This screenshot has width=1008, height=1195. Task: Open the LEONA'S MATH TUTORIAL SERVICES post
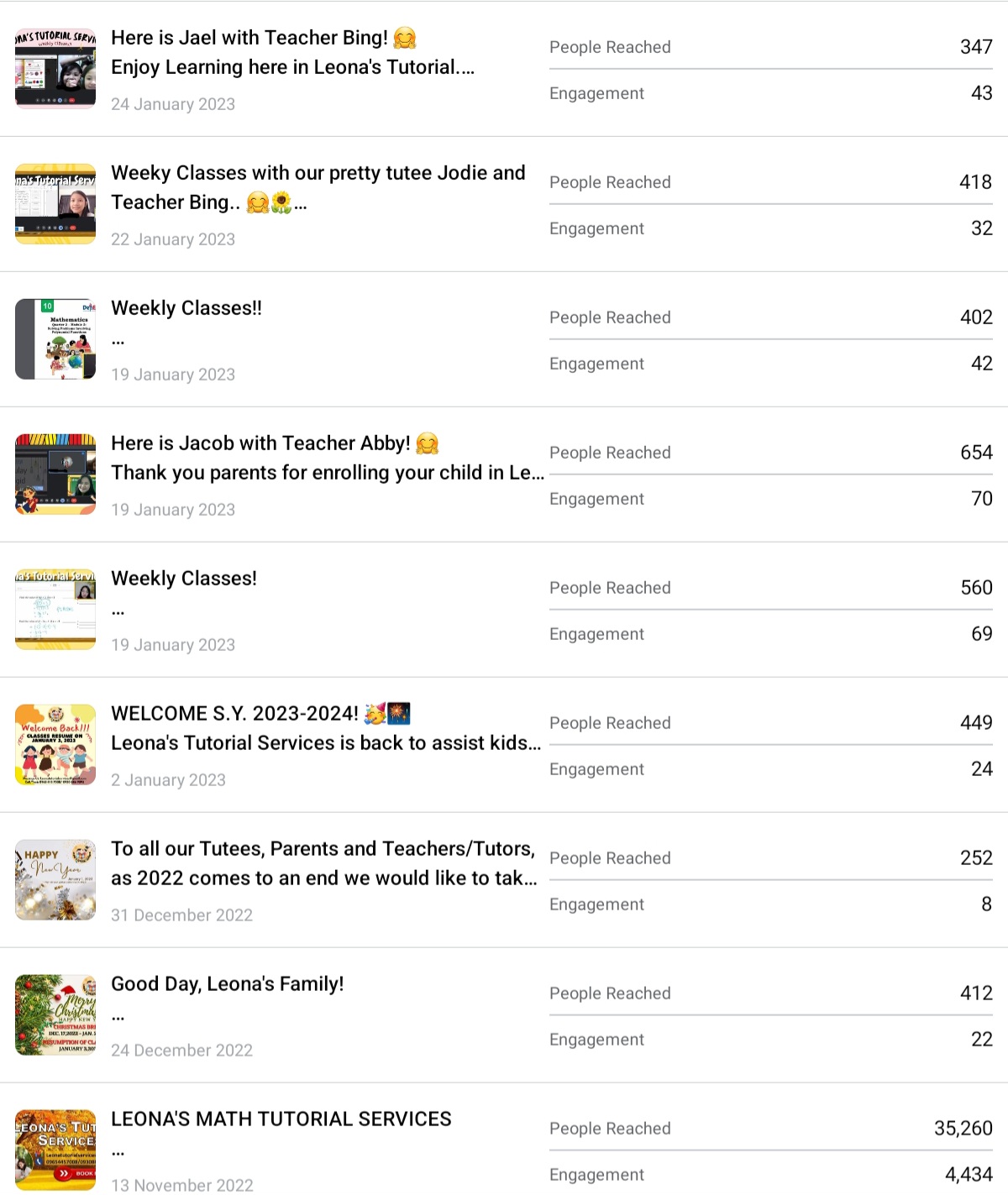pyautogui.click(x=281, y=1120)
